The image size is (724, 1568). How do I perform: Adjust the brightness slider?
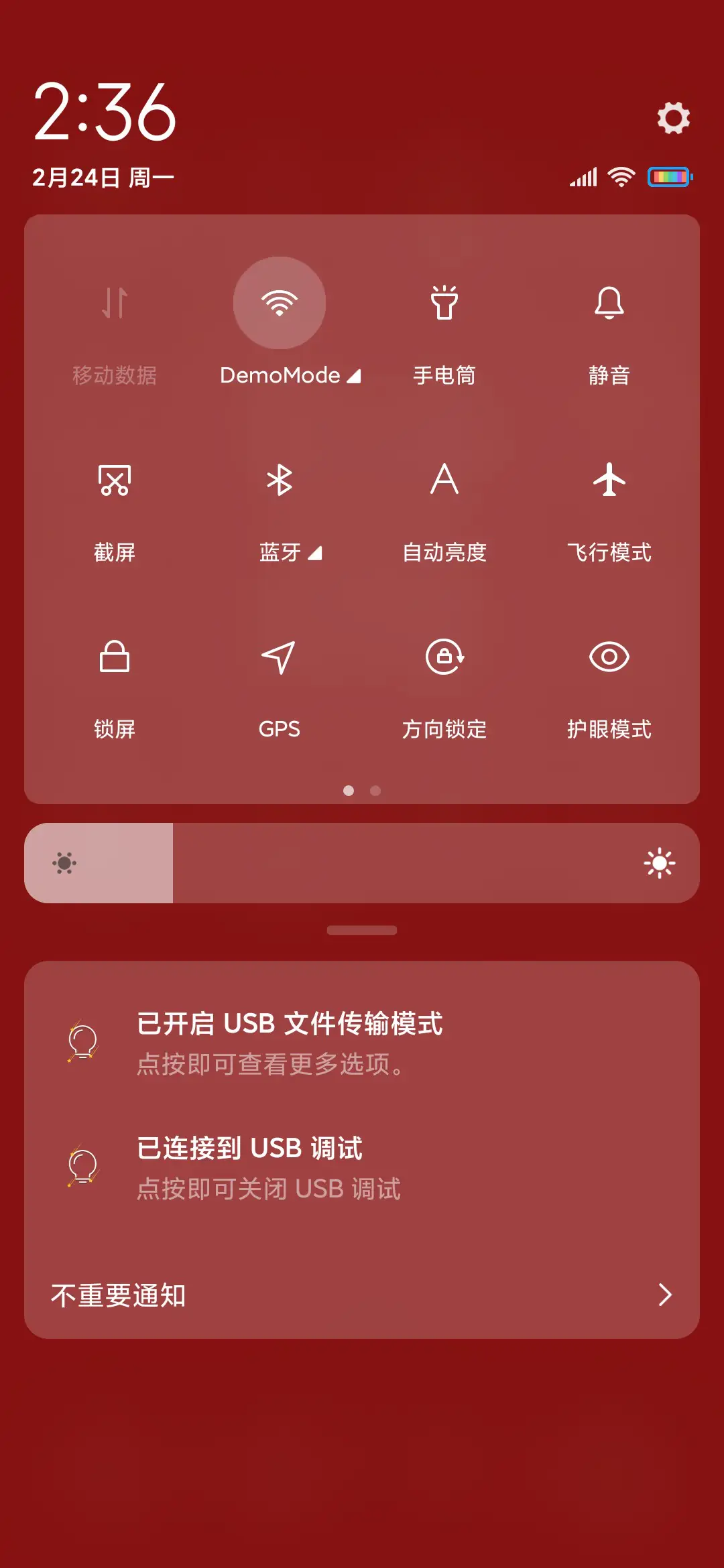[x=362, y=863]
